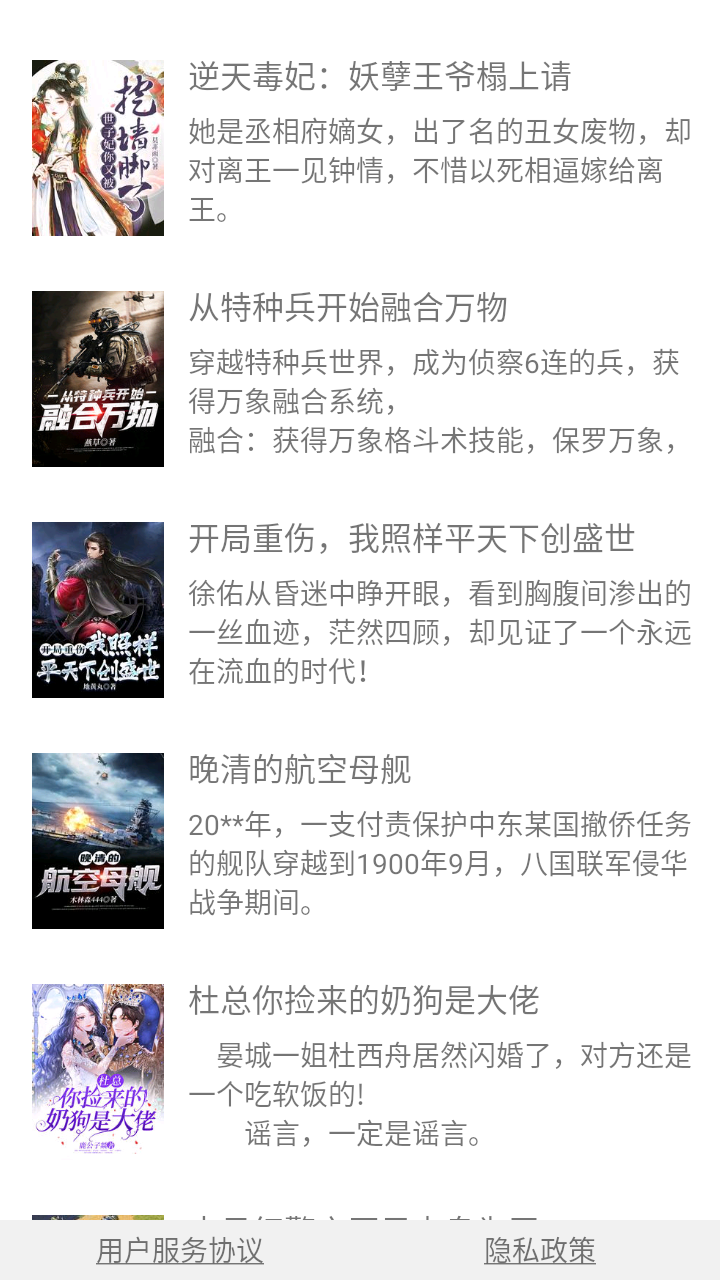The image size is (720, 1280).
Task: View the novel 晚清的航空母舰
Action: (300, 770)
